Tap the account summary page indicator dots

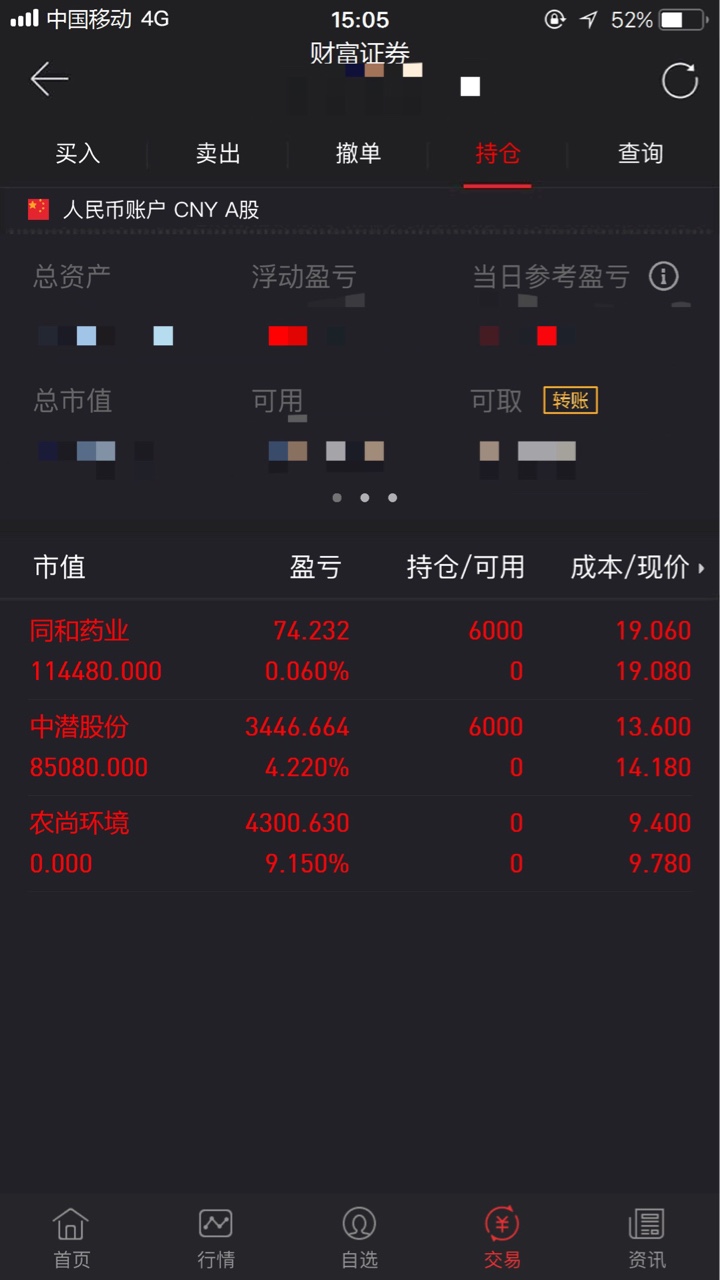pos(364,497)
